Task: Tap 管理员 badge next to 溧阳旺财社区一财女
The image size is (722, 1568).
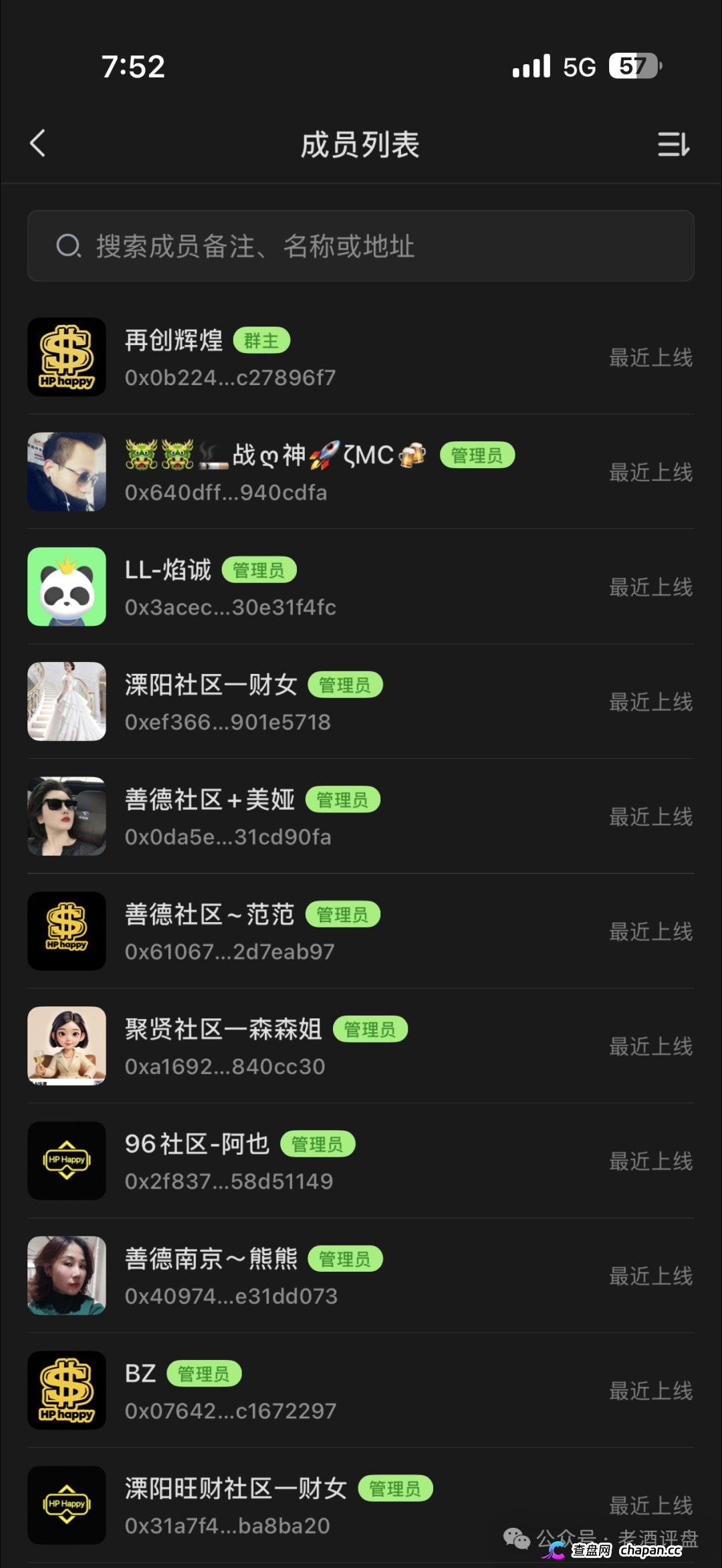Action: (396, 1487)
